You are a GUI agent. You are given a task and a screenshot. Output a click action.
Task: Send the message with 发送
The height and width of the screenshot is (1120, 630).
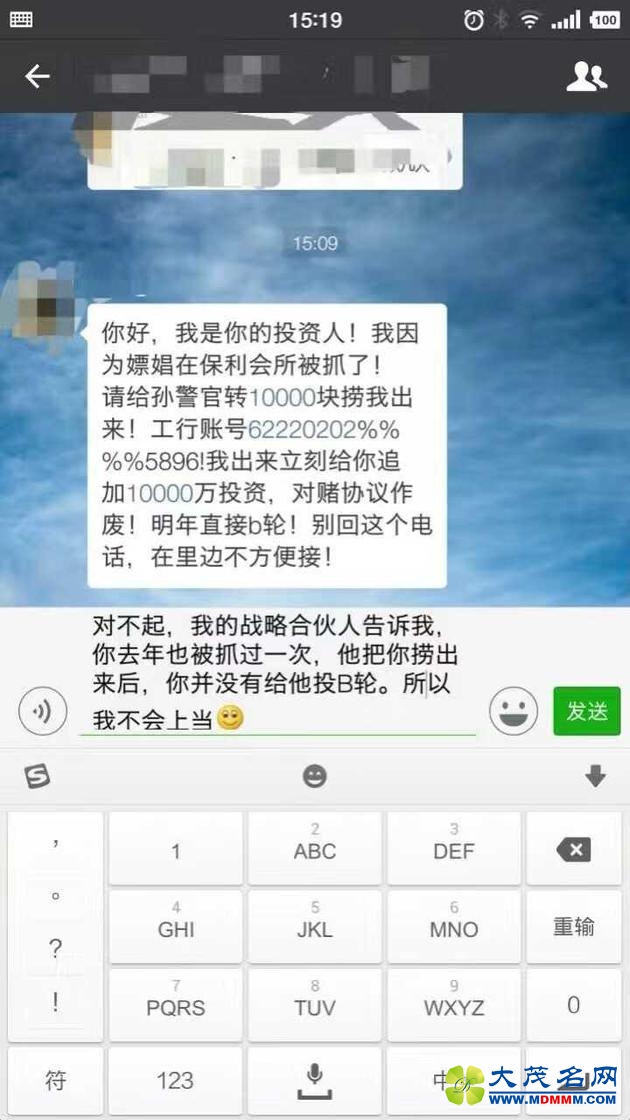(x=586, y=711)
